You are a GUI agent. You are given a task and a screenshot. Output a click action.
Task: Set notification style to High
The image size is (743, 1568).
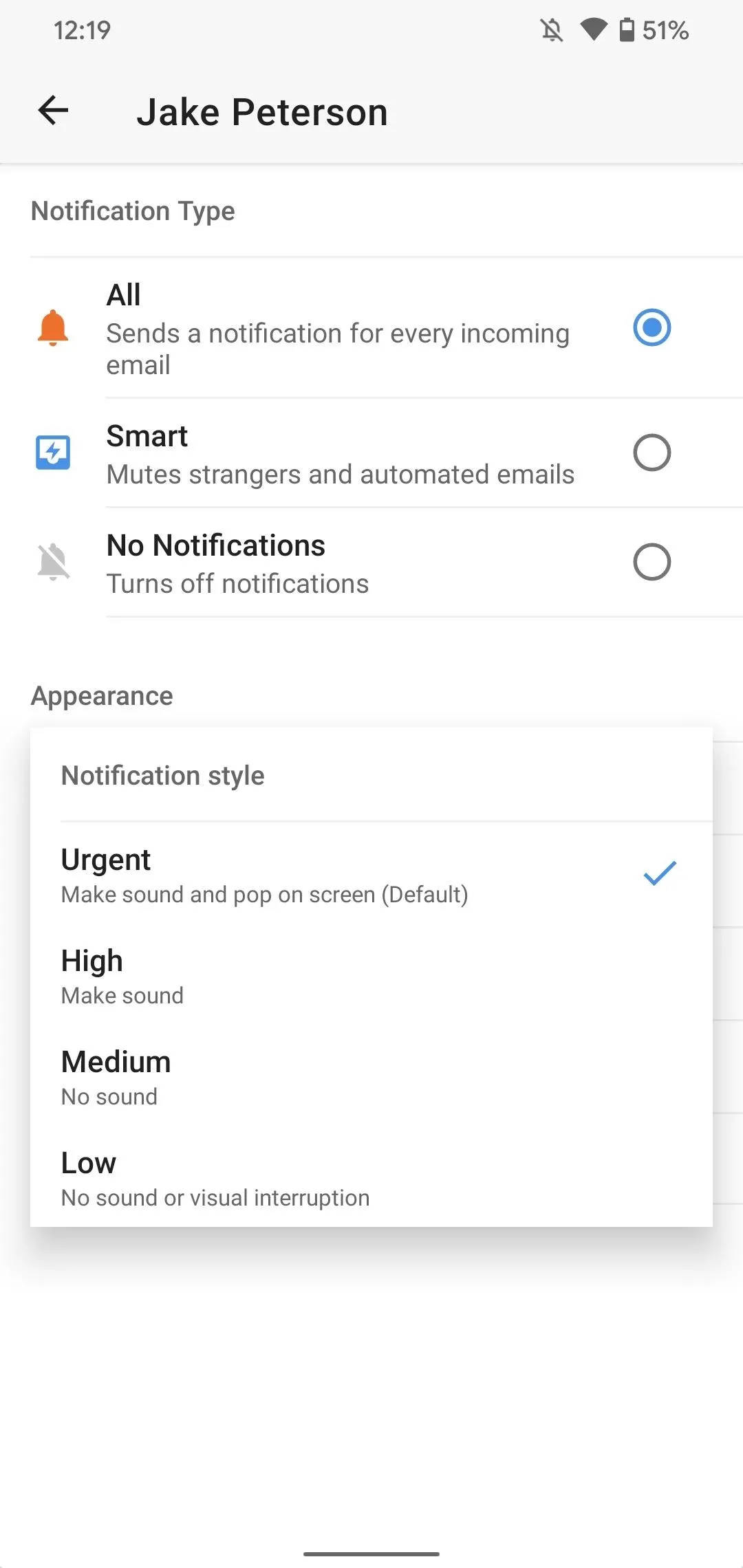pyautogui.click(x=371, y=976)
